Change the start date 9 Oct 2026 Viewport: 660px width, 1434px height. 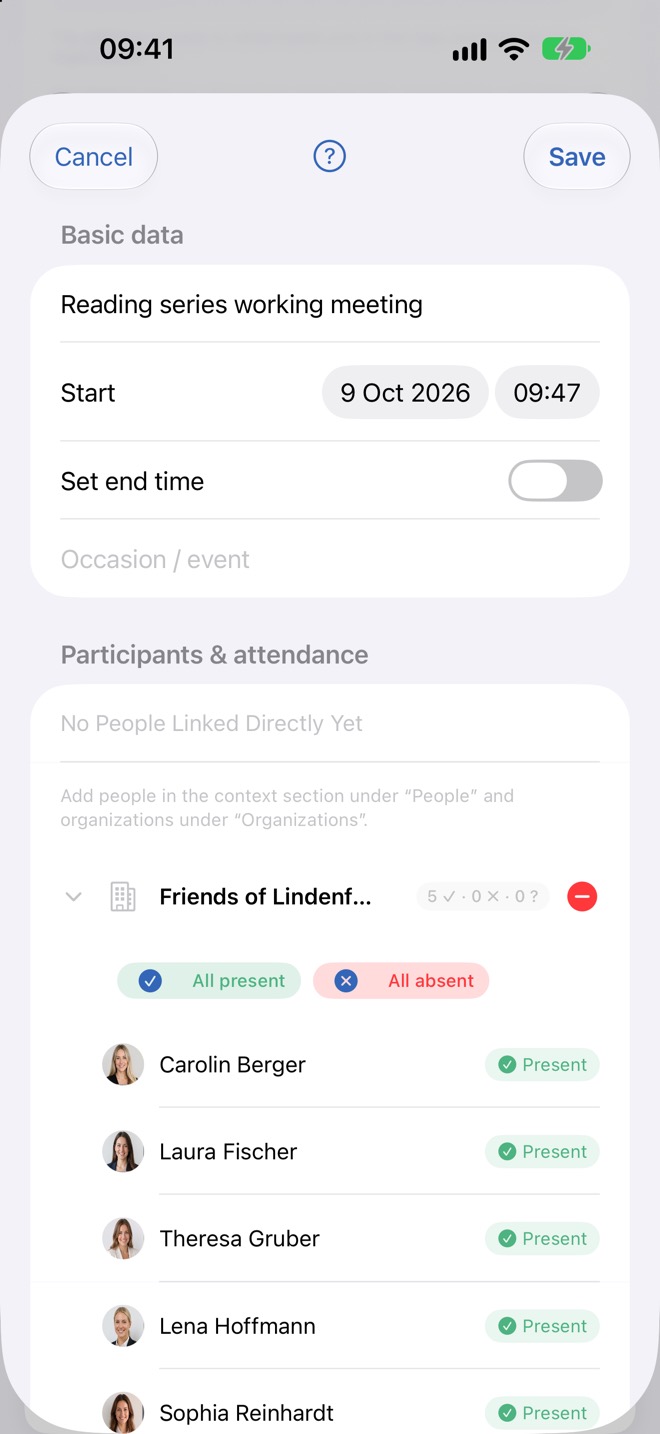pyautogui.click(x=405, y=392)
